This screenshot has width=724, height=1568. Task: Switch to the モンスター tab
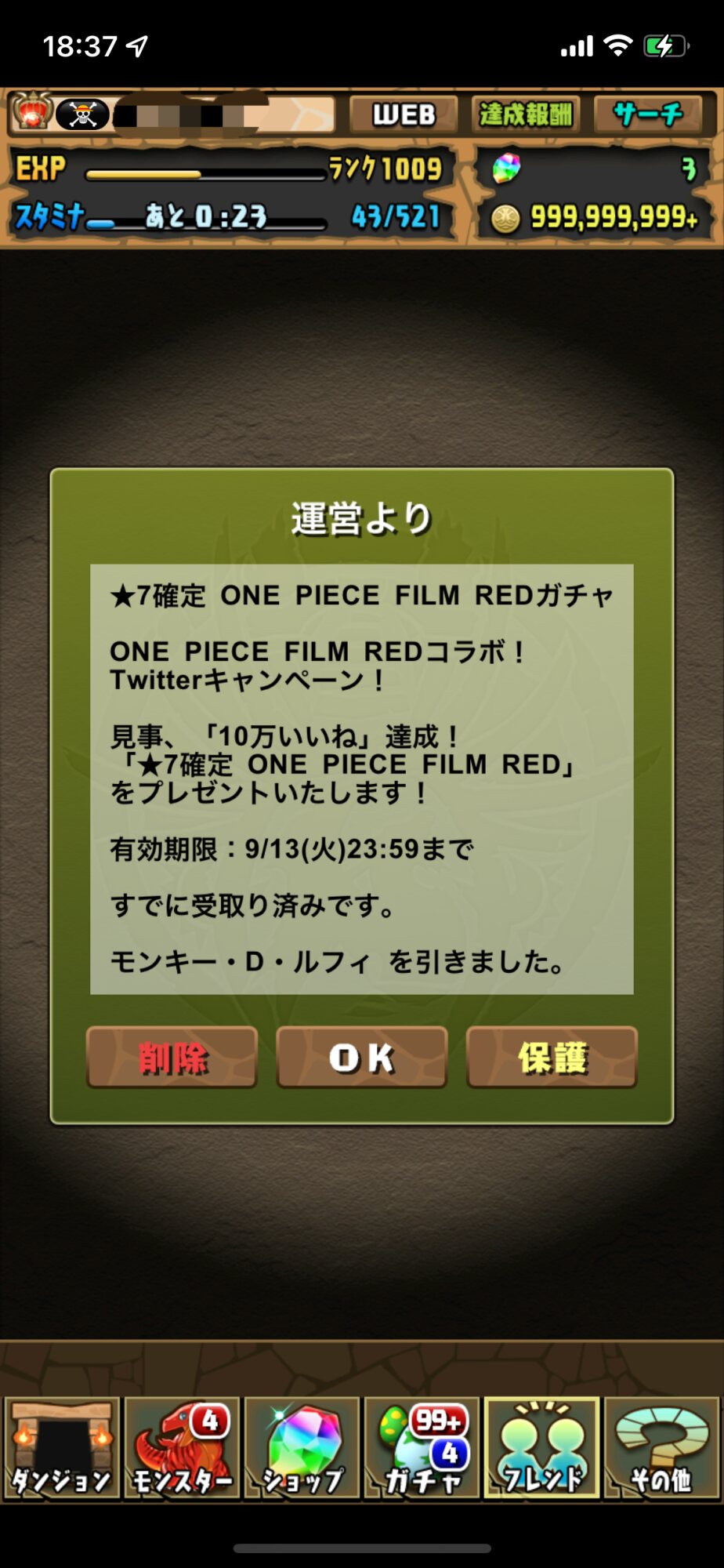coord(182,1447)
